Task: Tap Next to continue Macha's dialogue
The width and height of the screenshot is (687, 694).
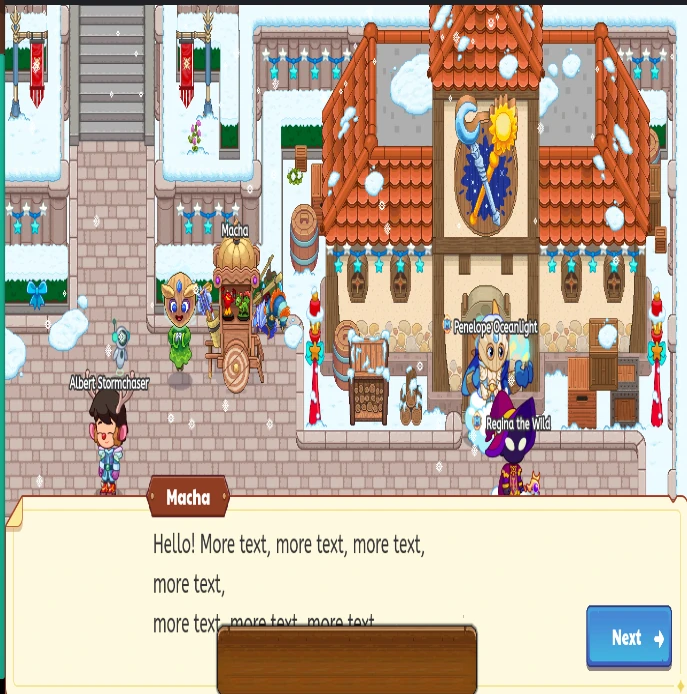Action: tap(628, 637)
